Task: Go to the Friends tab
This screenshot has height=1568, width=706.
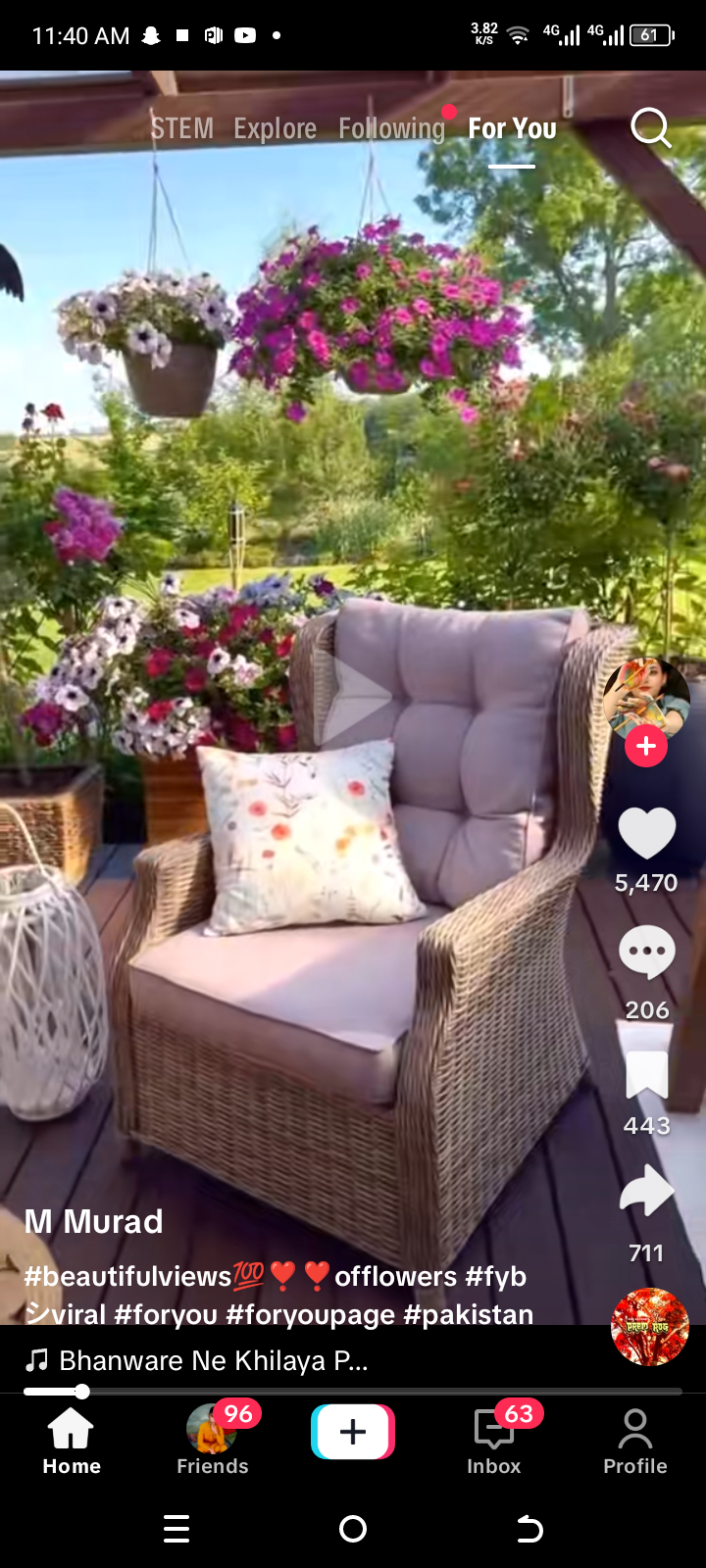Action: [212, 1440]
